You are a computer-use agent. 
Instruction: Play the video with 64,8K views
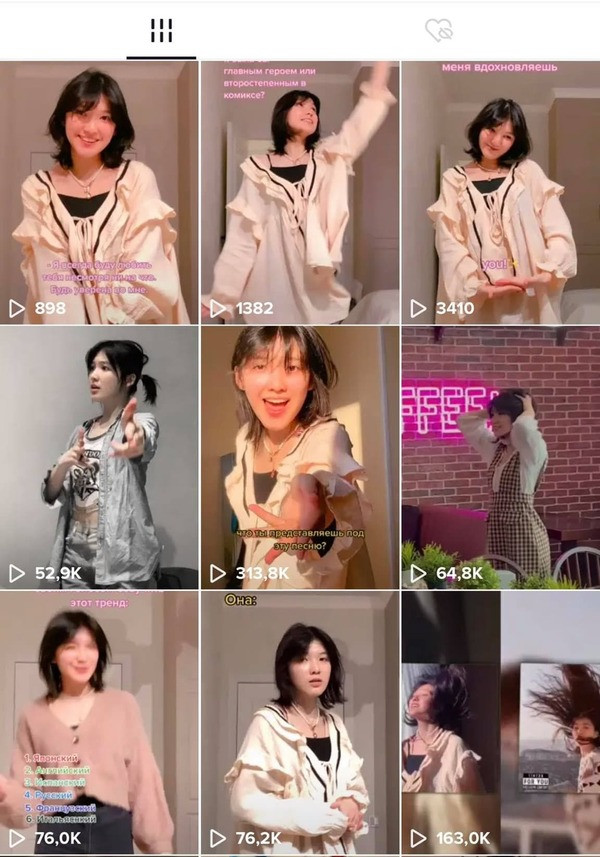(500, 456)
